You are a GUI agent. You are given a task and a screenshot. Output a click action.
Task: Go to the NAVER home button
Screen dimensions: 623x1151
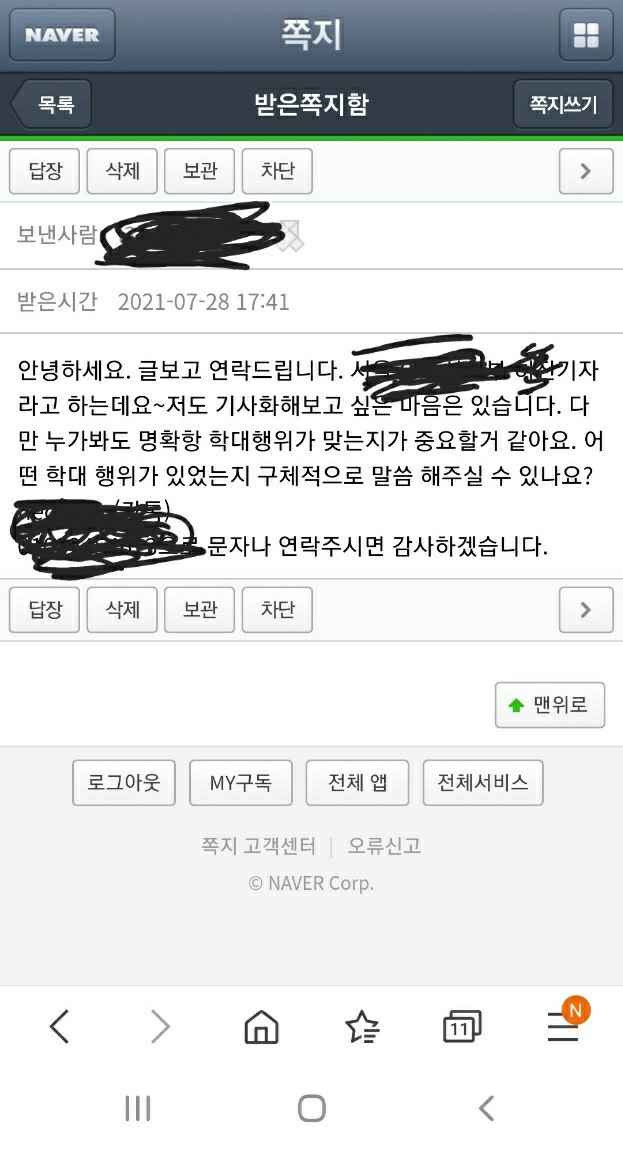tap(62, 35)
